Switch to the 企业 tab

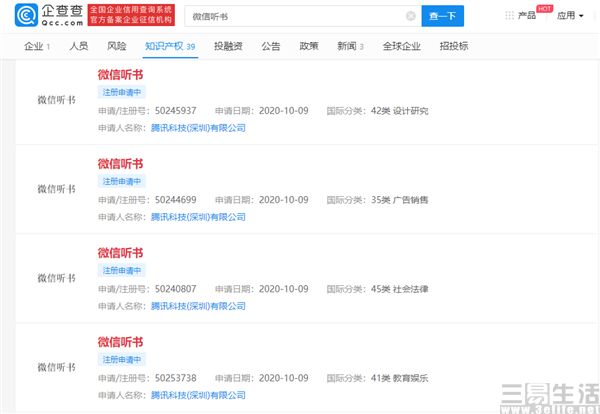36,46
